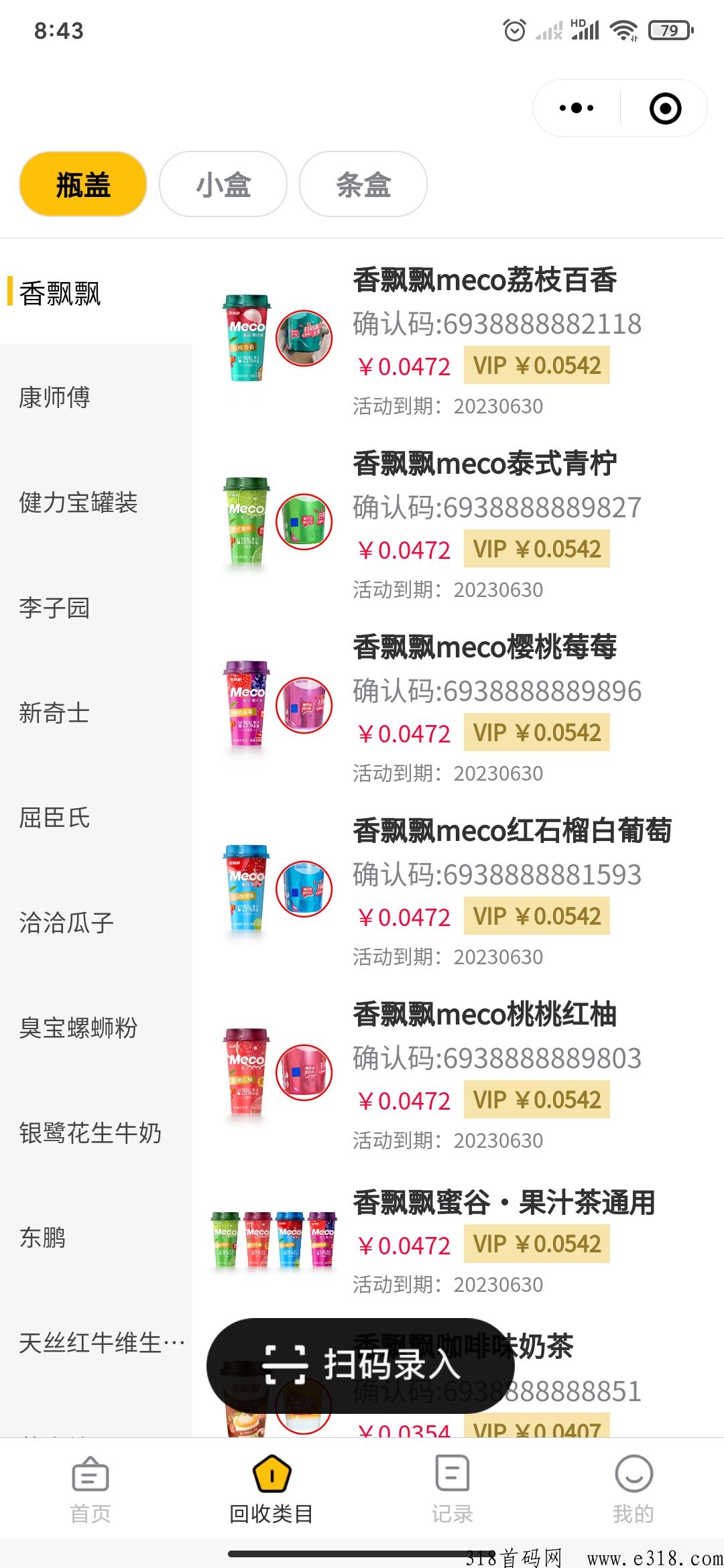Pick 东鹏 from the brand sidebar
Screen dimensions: 724x1568
pyautogui.click(x=42, y=1238)
